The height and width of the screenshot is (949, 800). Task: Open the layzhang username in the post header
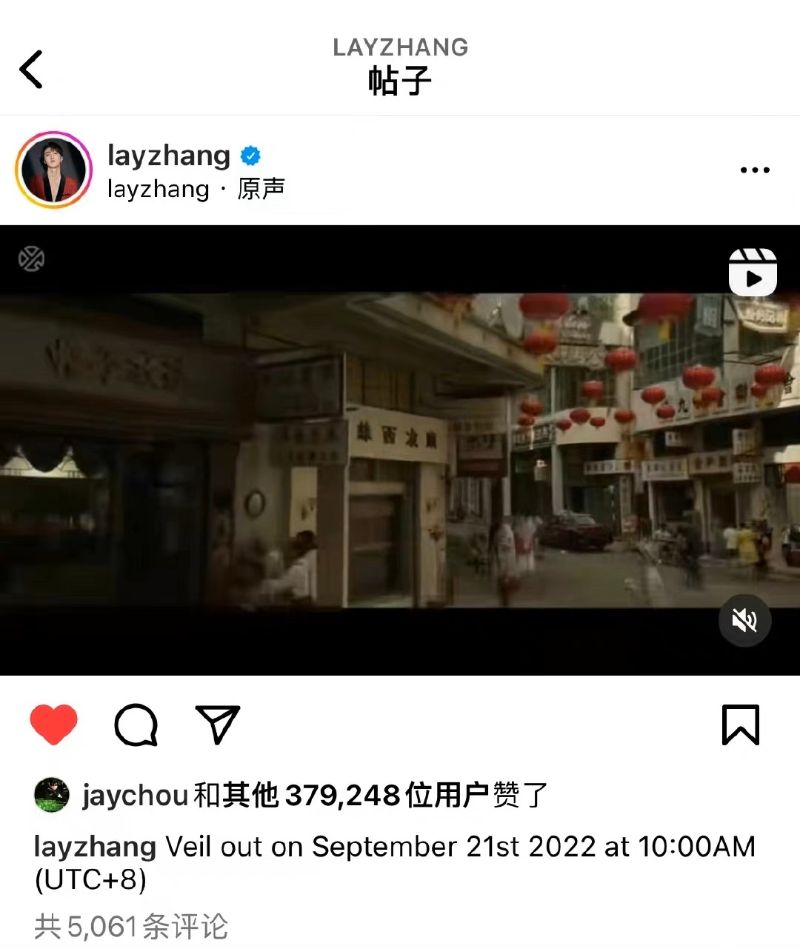click(x=168, y=155)
